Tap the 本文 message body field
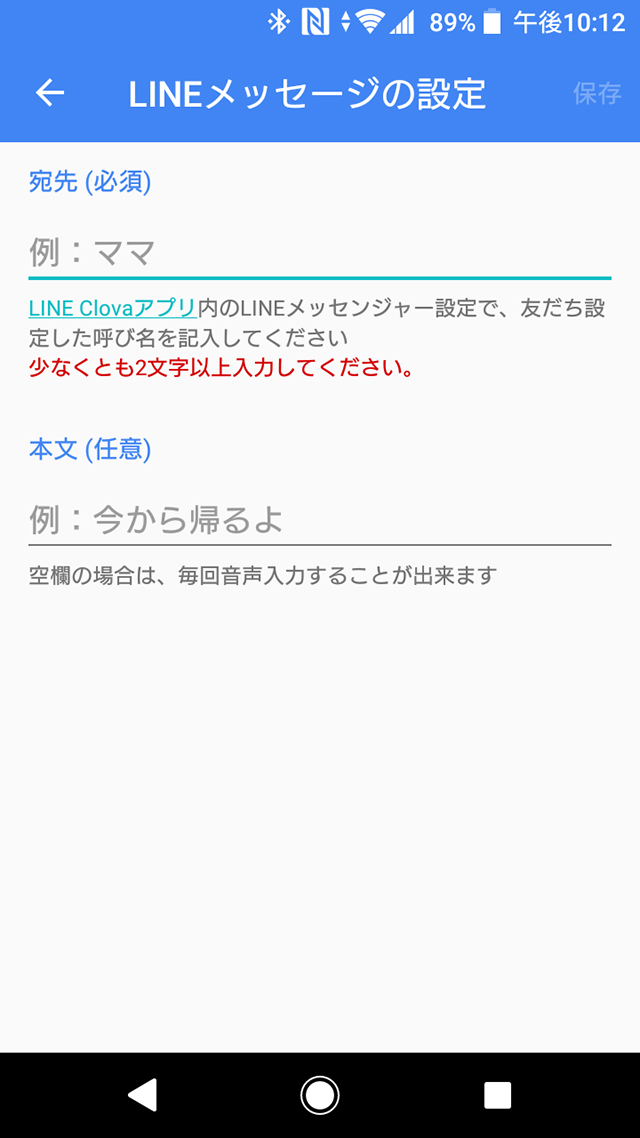 click(318, 520)
